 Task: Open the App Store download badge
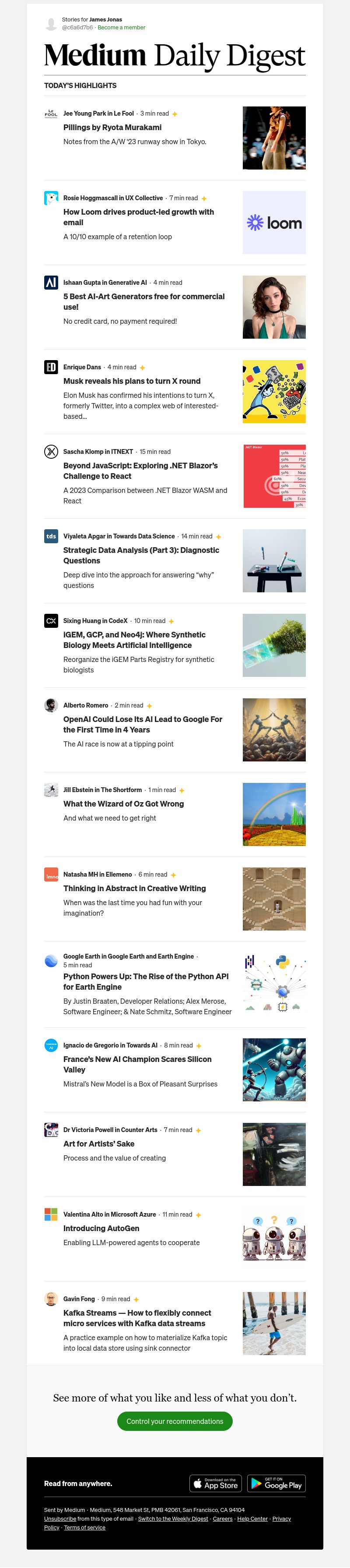pyautogui.click(x=215, y=1483)
